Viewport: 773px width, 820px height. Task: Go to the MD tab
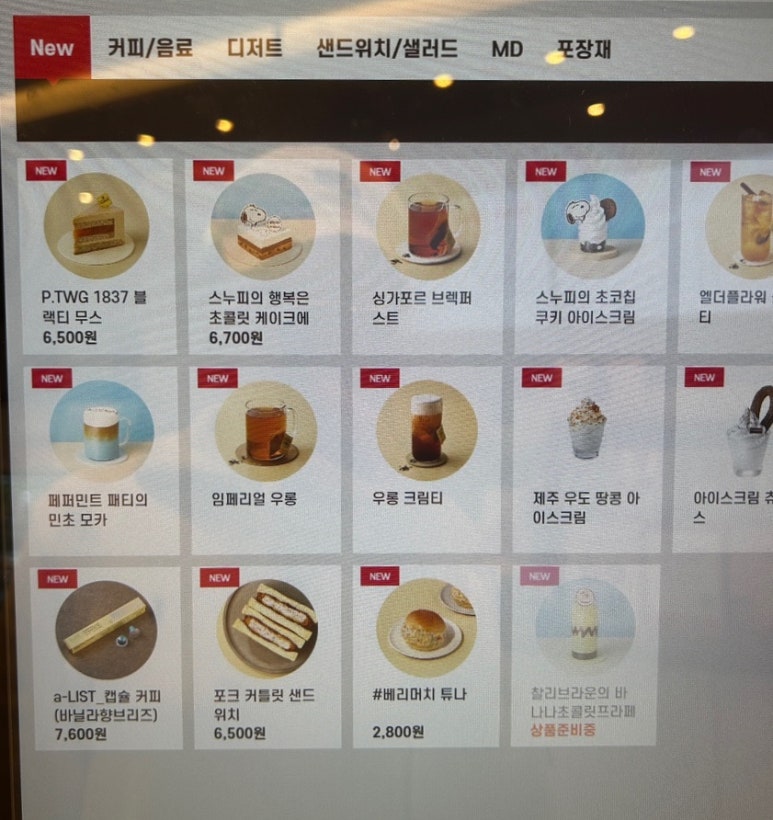pos(507,49)
